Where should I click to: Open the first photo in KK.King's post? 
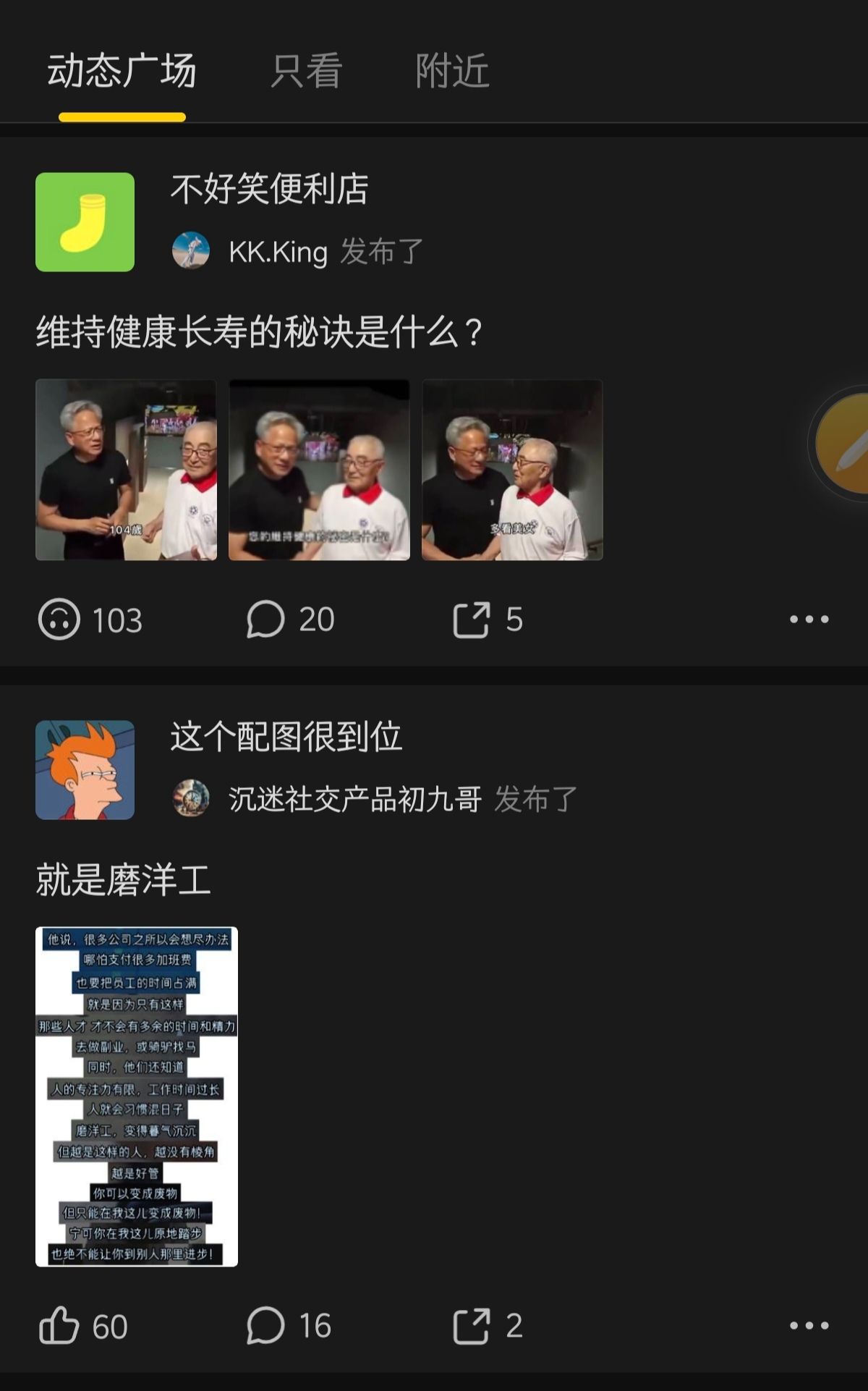126,470
